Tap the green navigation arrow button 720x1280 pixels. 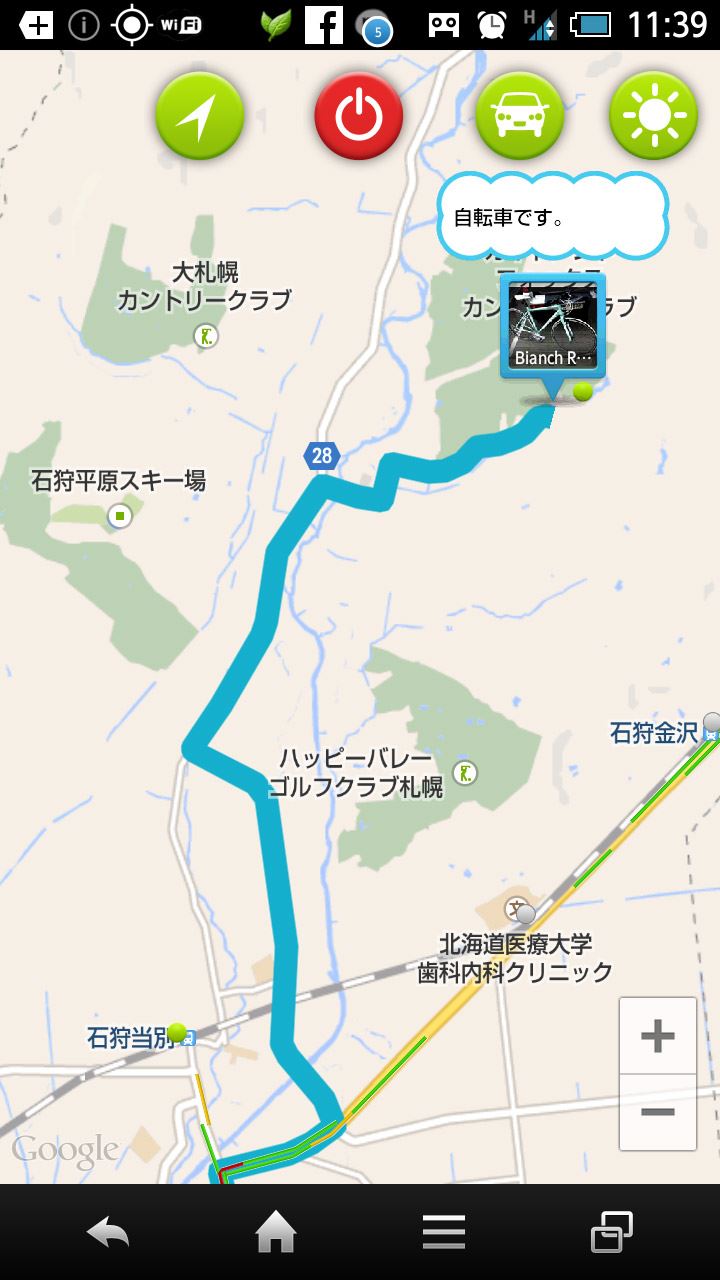199,116
